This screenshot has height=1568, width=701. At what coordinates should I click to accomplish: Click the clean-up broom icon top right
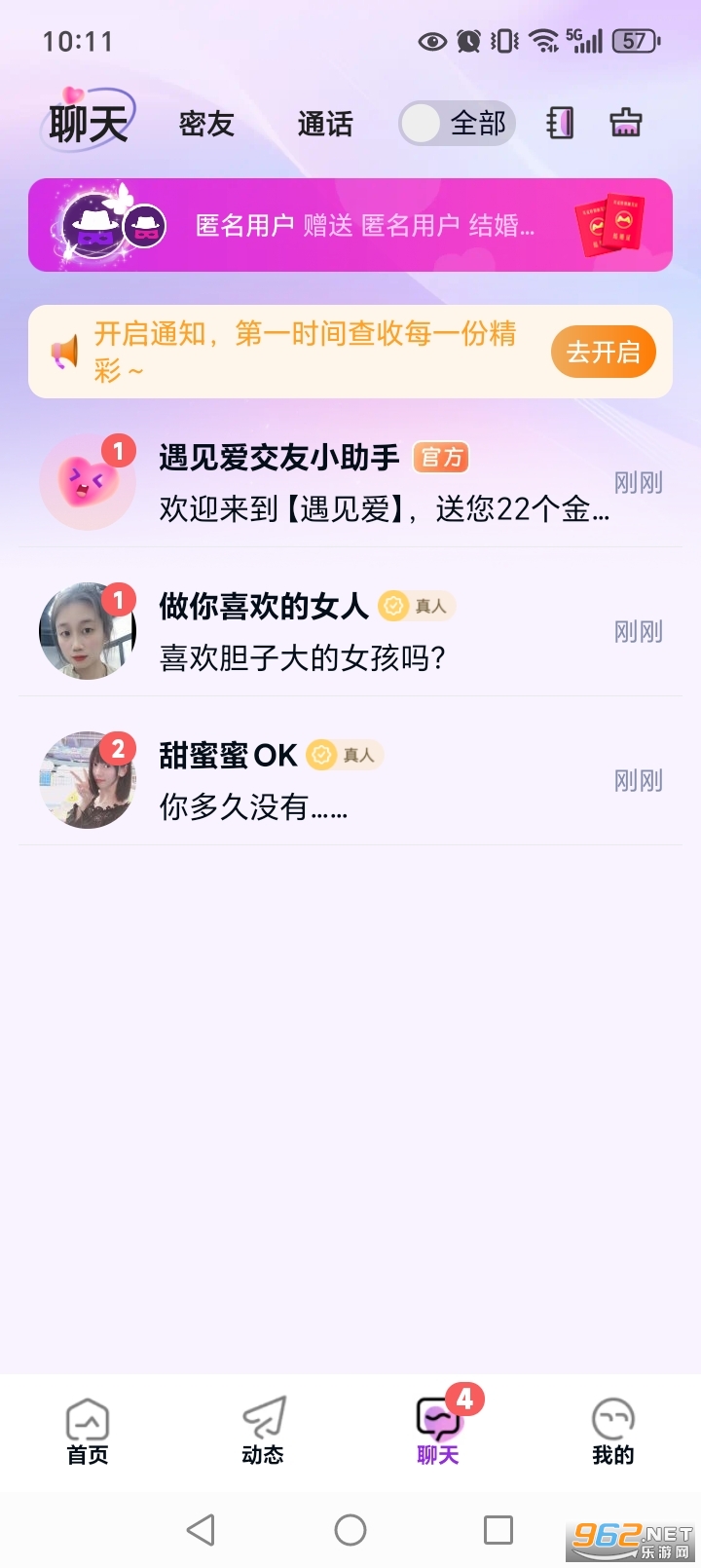(x=627, y=124)
